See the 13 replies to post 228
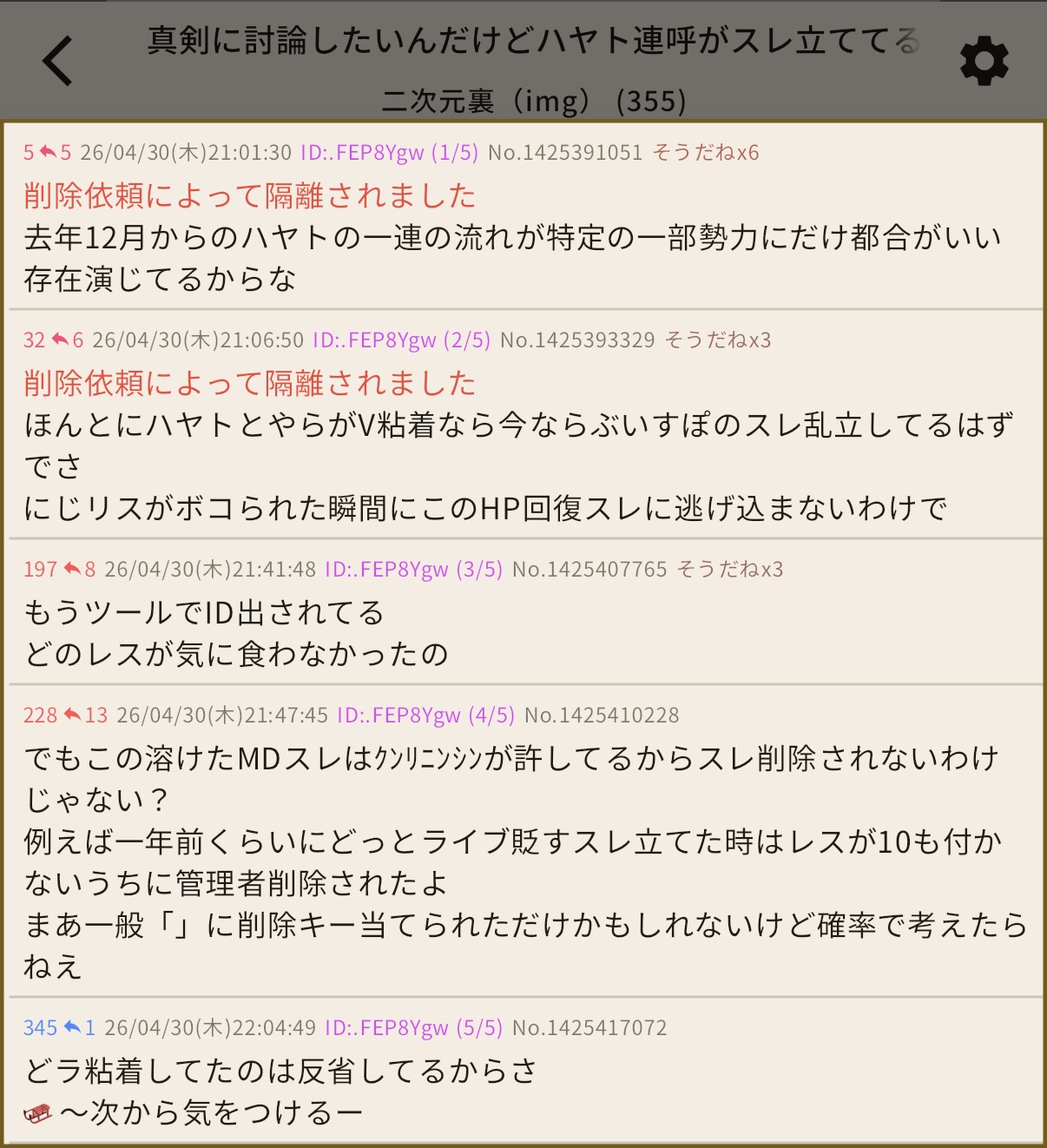Image resolution: width=1047 pixels, height=1148 pixels. (x=87, y=716)
